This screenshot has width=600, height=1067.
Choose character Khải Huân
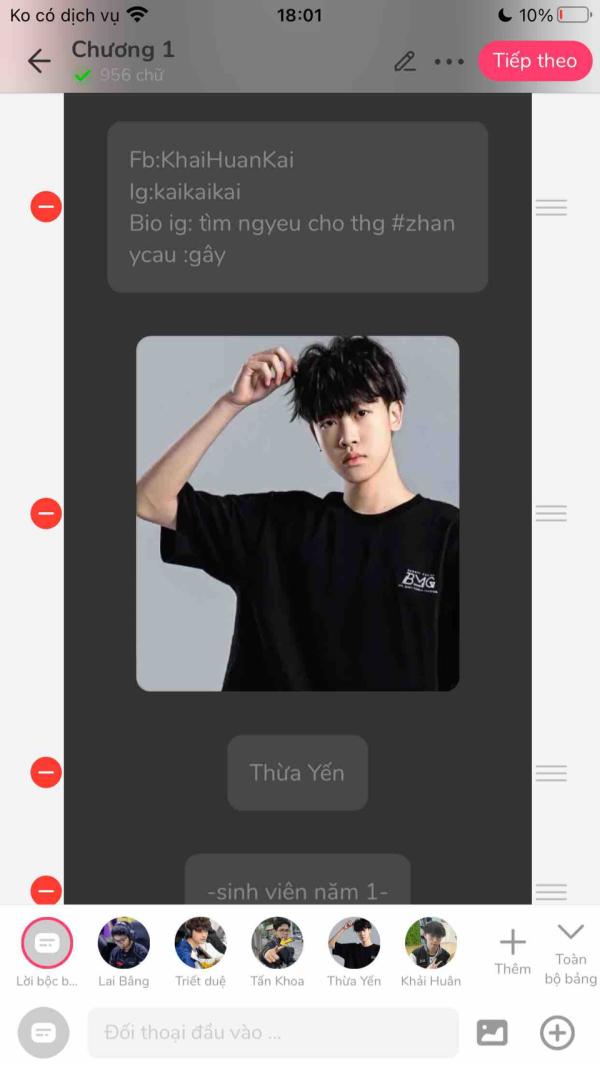[x=431, y=943]
